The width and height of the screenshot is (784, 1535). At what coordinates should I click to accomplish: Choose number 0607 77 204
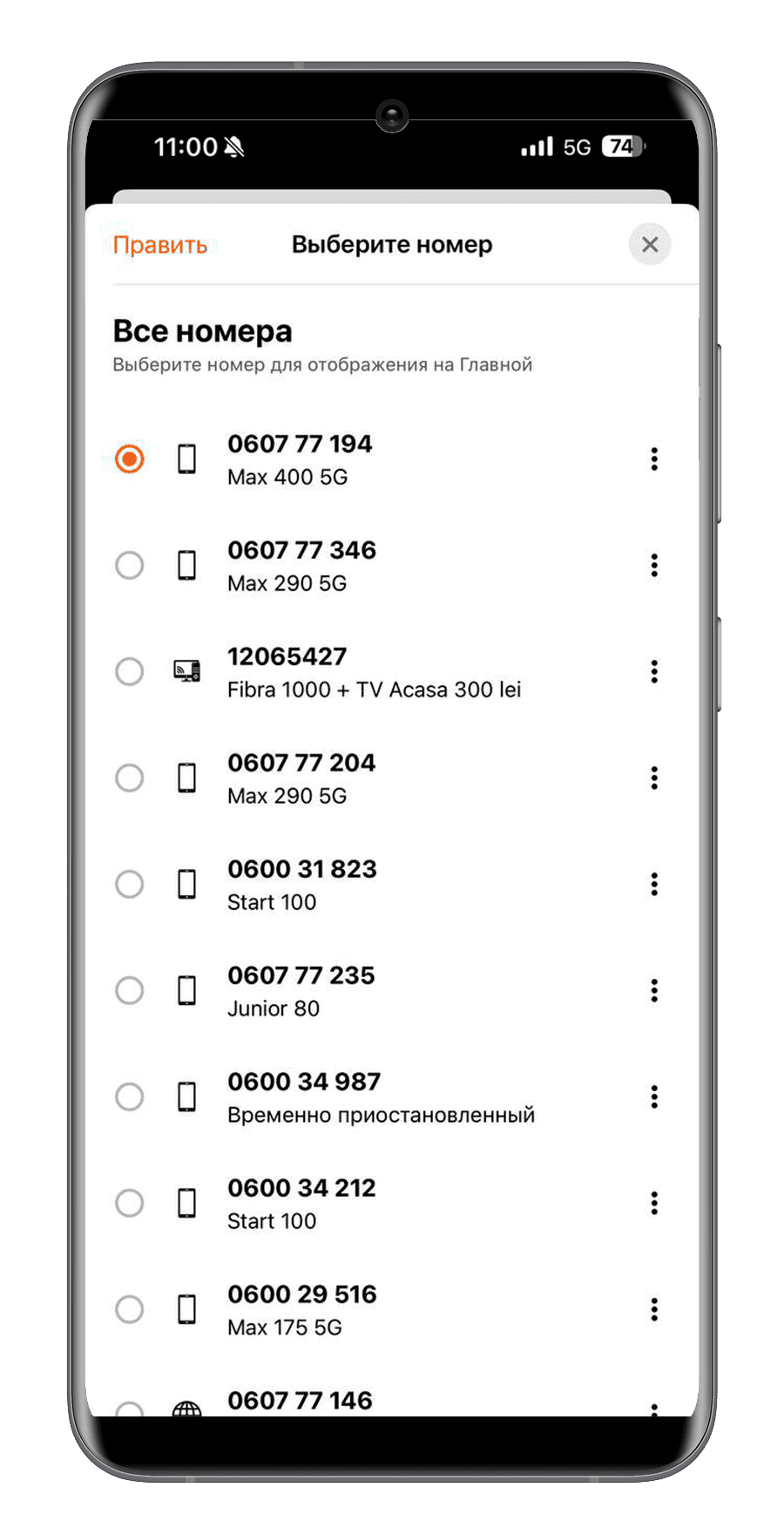pyautogui.click(x=129, y=778)
